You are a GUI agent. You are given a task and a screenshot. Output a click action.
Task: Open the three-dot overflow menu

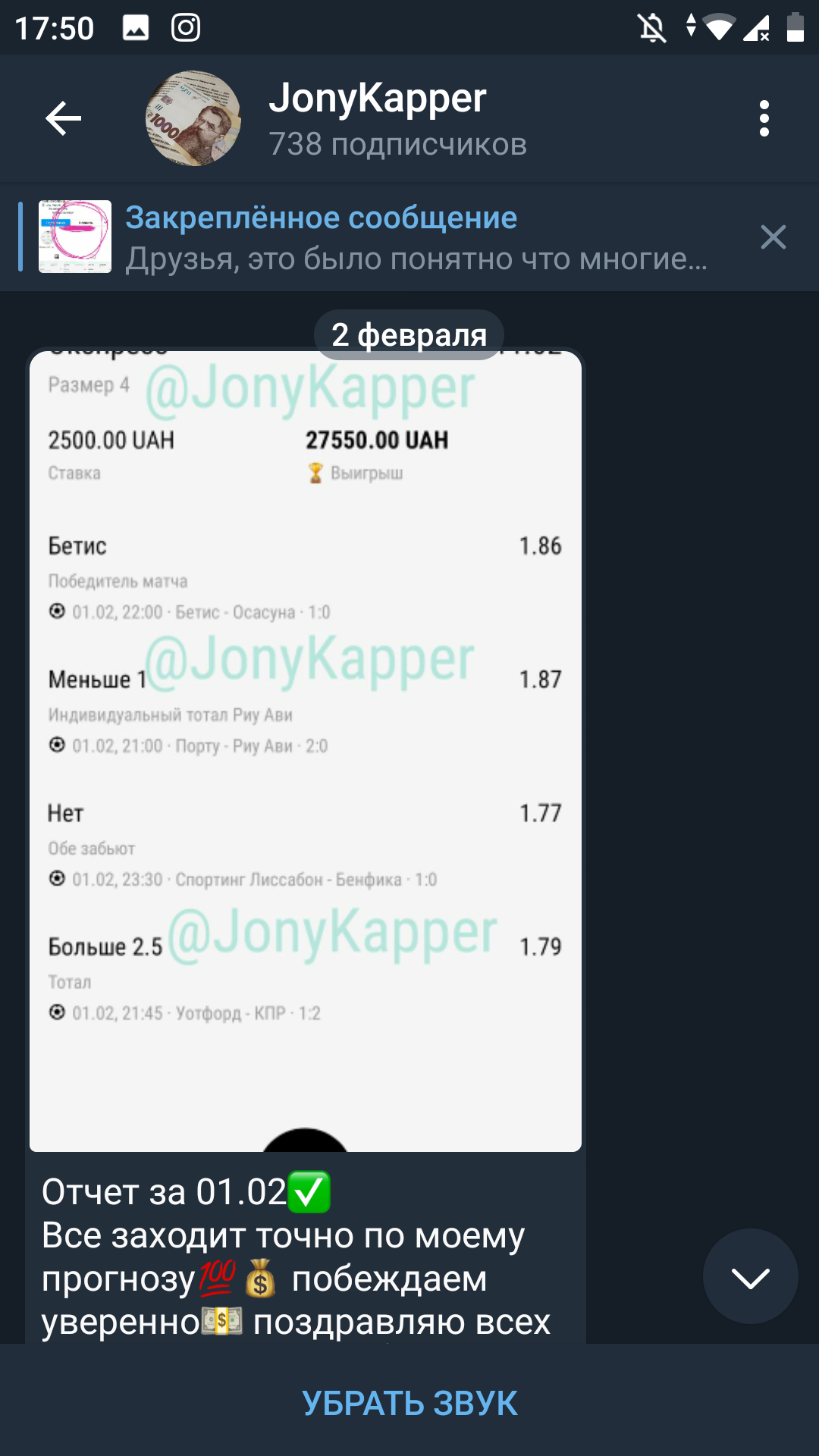coord(764,118)
